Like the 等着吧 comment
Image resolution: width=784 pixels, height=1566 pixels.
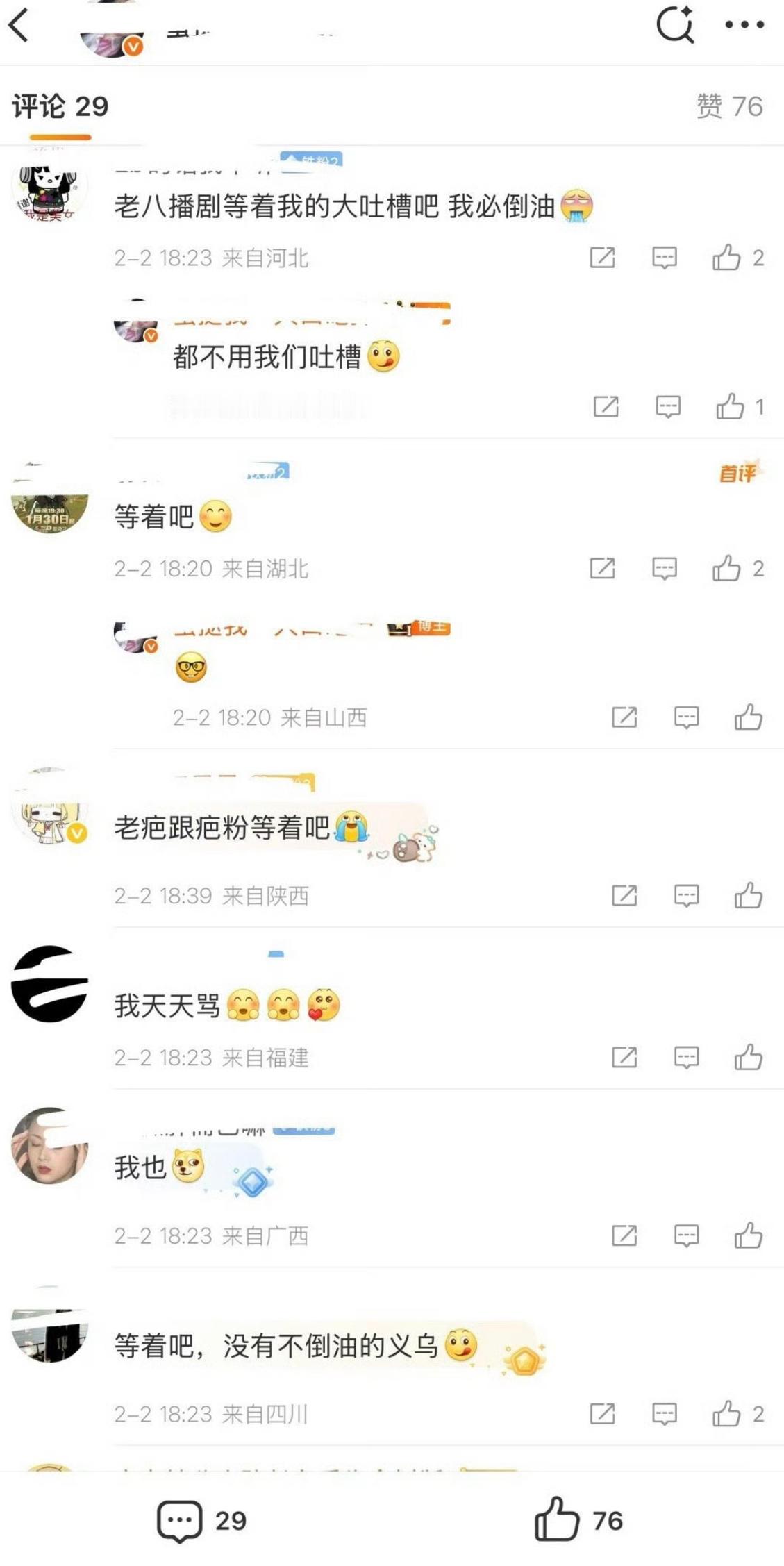pyautogui.click(x=728, y=569)
